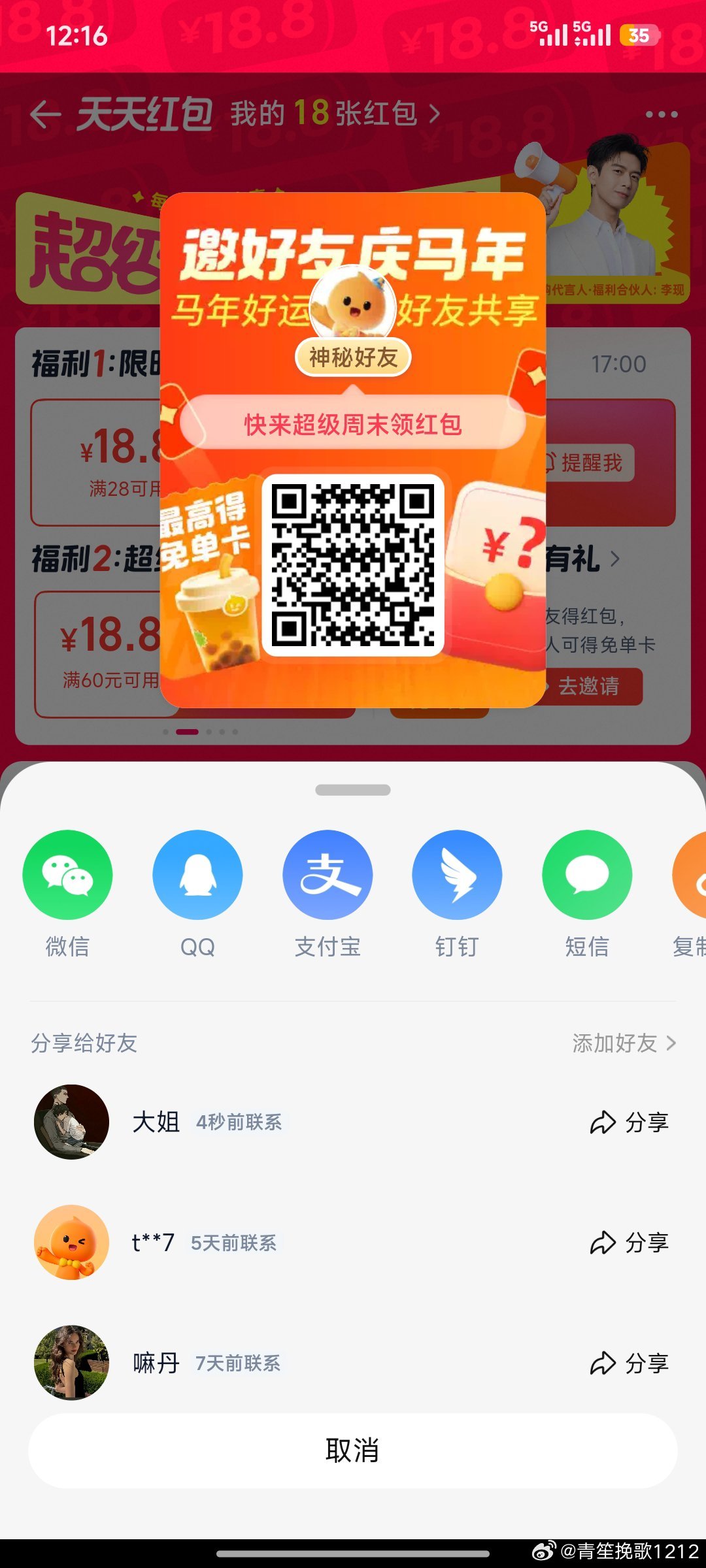Send the invite by 短信
This screenshot has width=706, height=1568.
click(587, 875)
